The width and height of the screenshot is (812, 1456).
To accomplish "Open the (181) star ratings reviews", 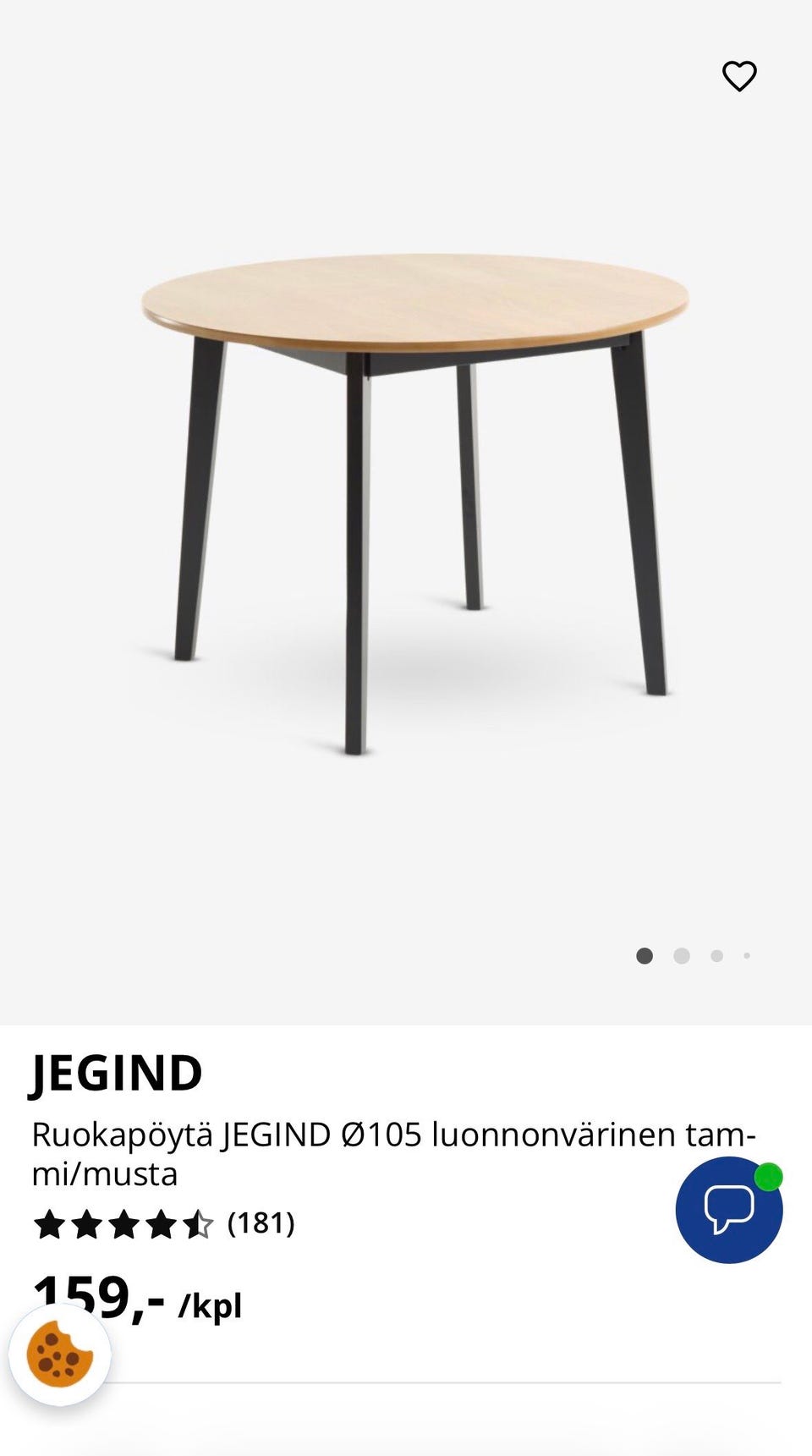I will (x=164, y=1224).
